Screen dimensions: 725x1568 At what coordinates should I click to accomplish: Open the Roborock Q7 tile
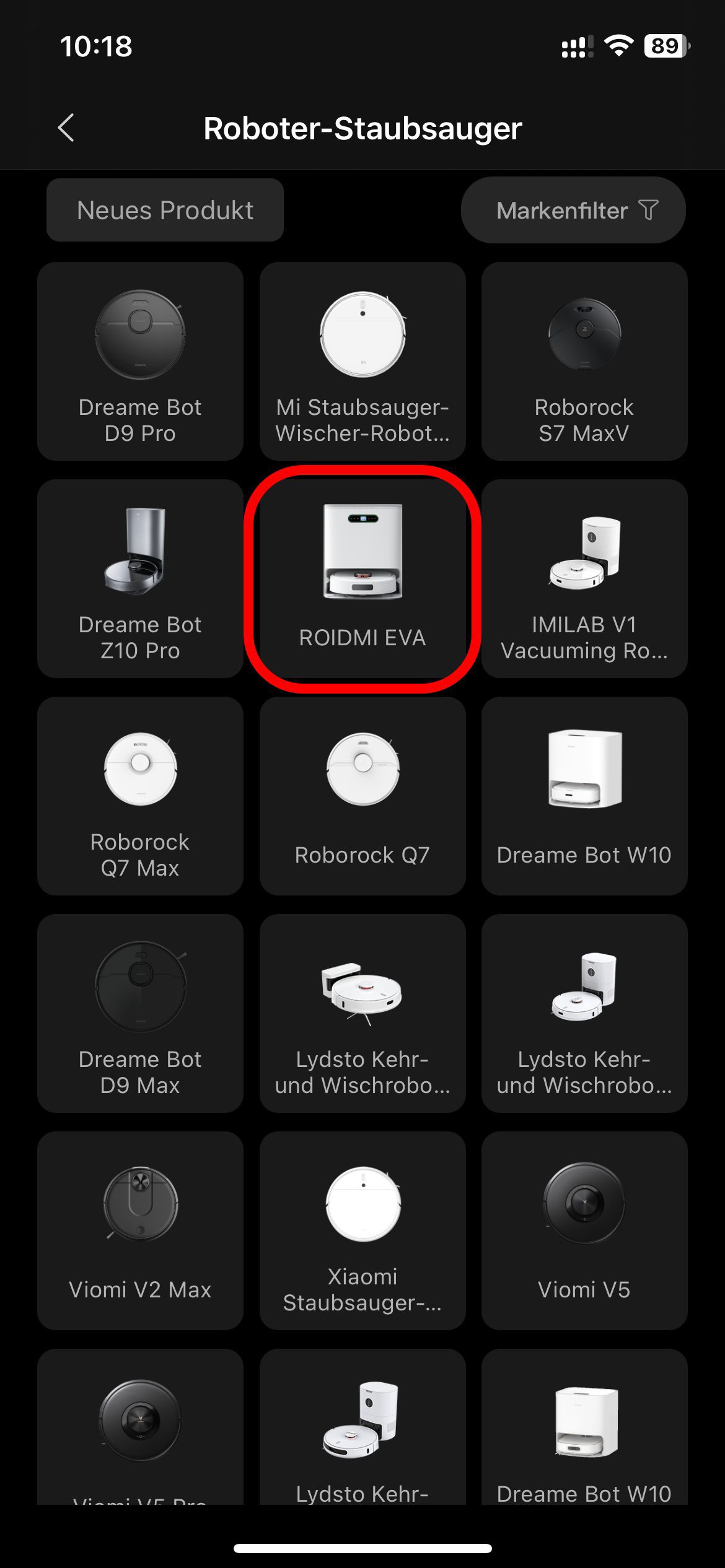pos(362,796)
